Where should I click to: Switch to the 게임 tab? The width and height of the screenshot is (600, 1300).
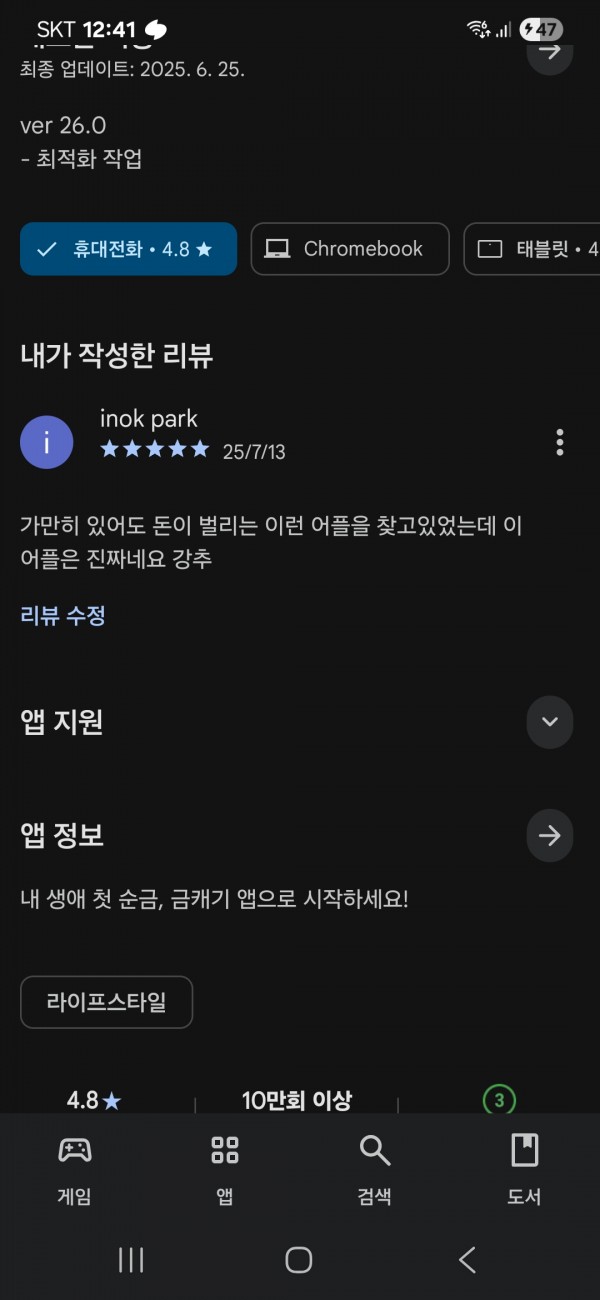pyautogui.click(x=75, y=1170)
